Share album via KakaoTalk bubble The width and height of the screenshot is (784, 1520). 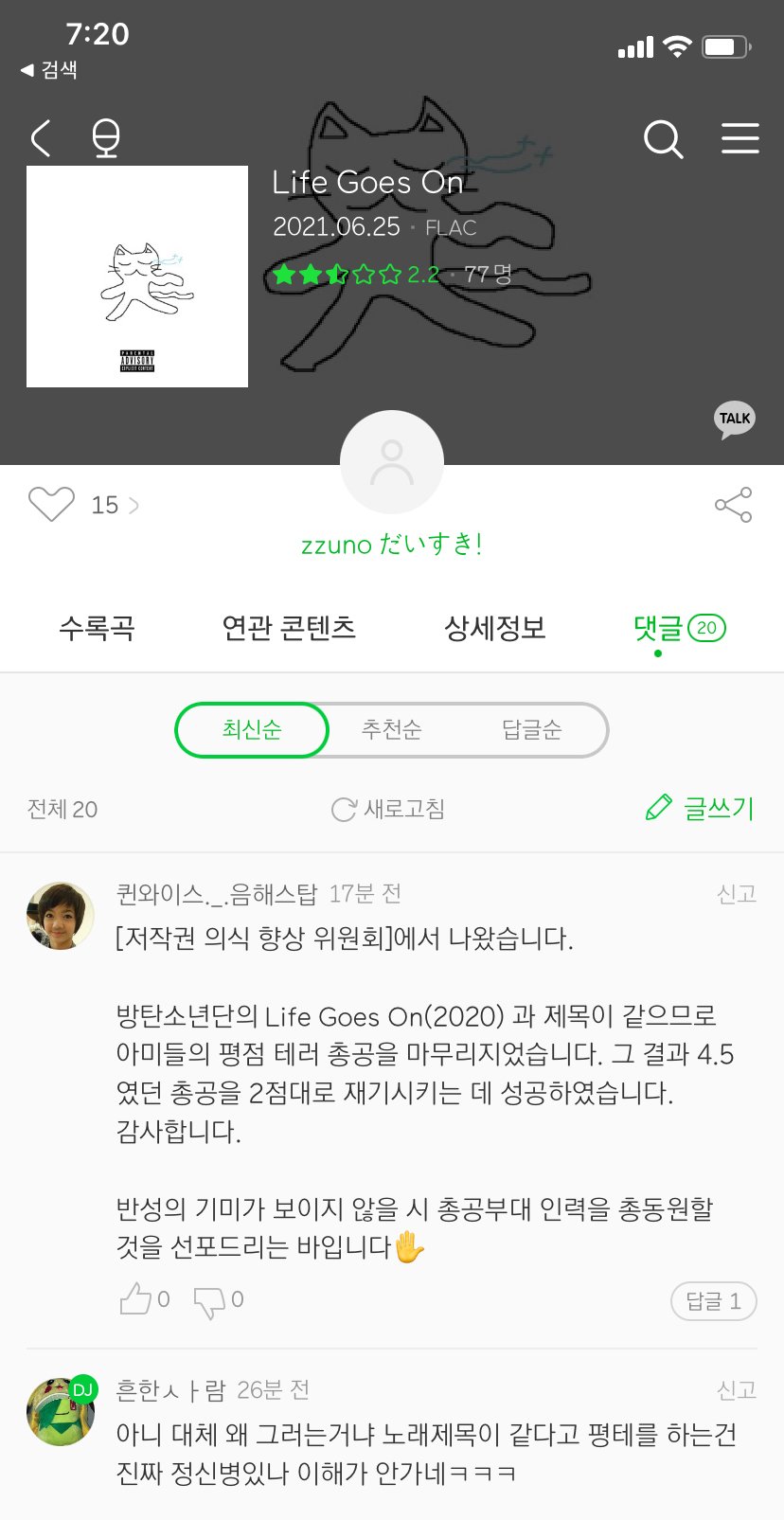[x=735, y=420]
